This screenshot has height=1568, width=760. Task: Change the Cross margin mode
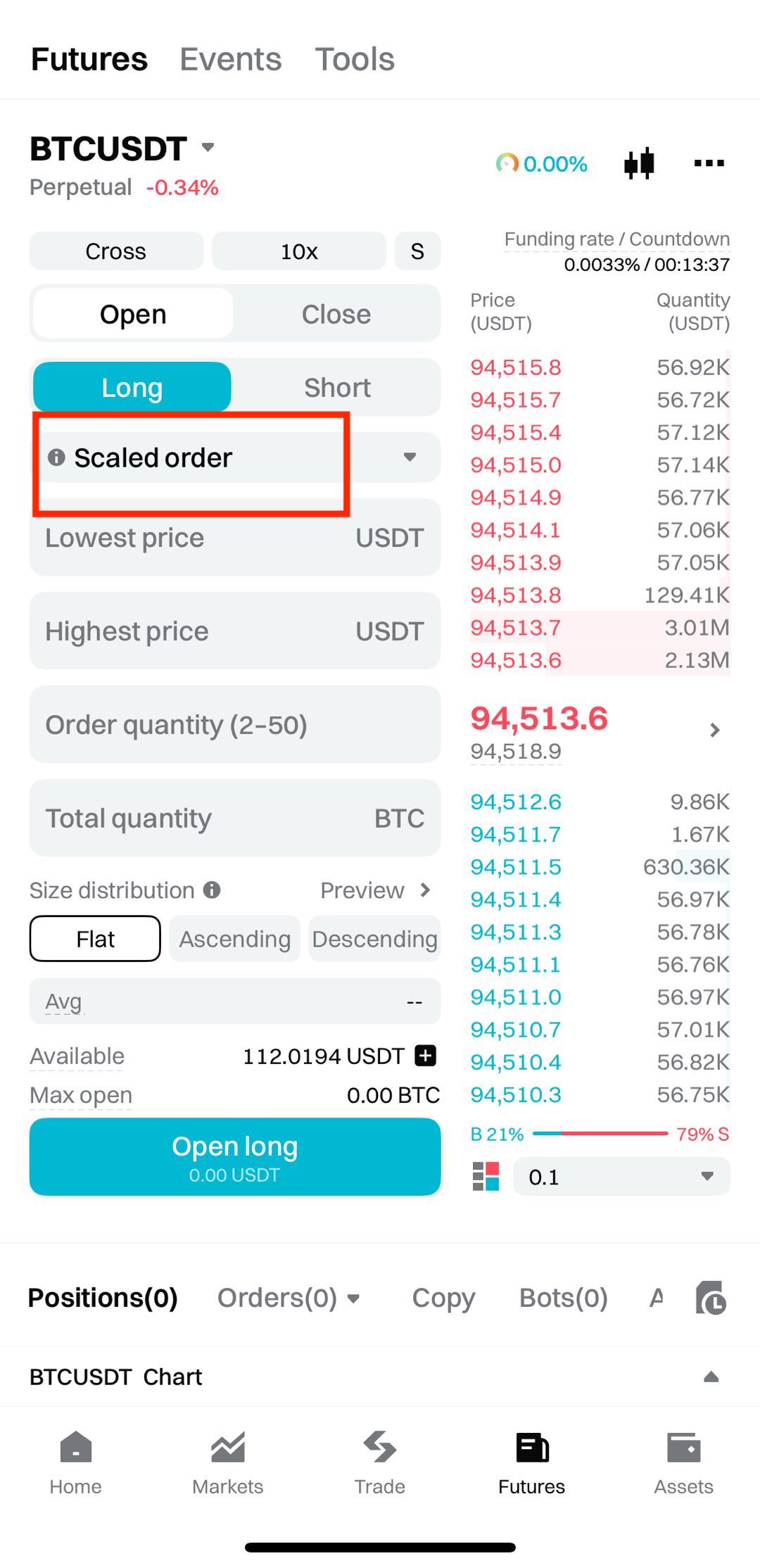(116, 251)
